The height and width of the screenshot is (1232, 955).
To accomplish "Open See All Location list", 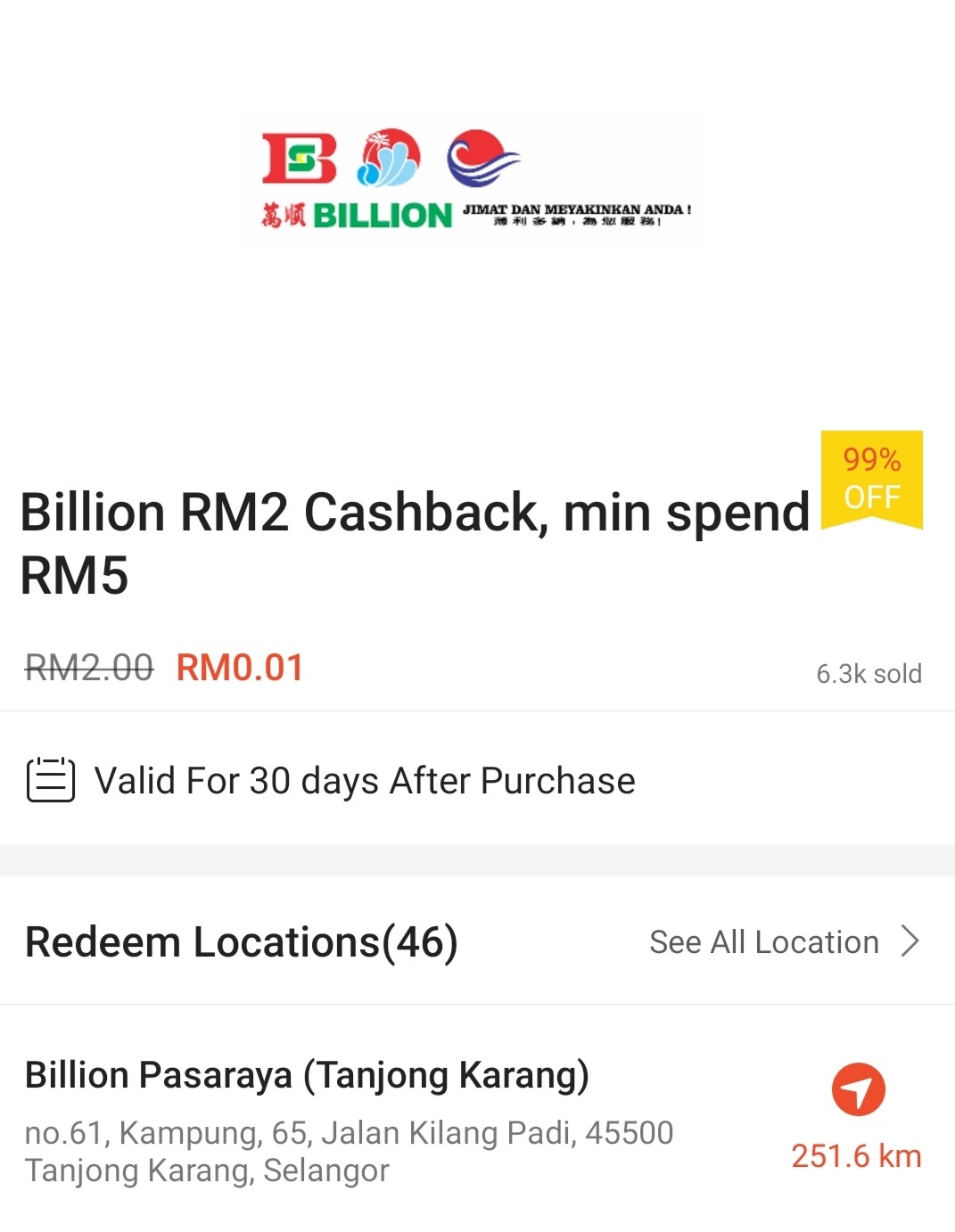I will click(x=783, y=941).
